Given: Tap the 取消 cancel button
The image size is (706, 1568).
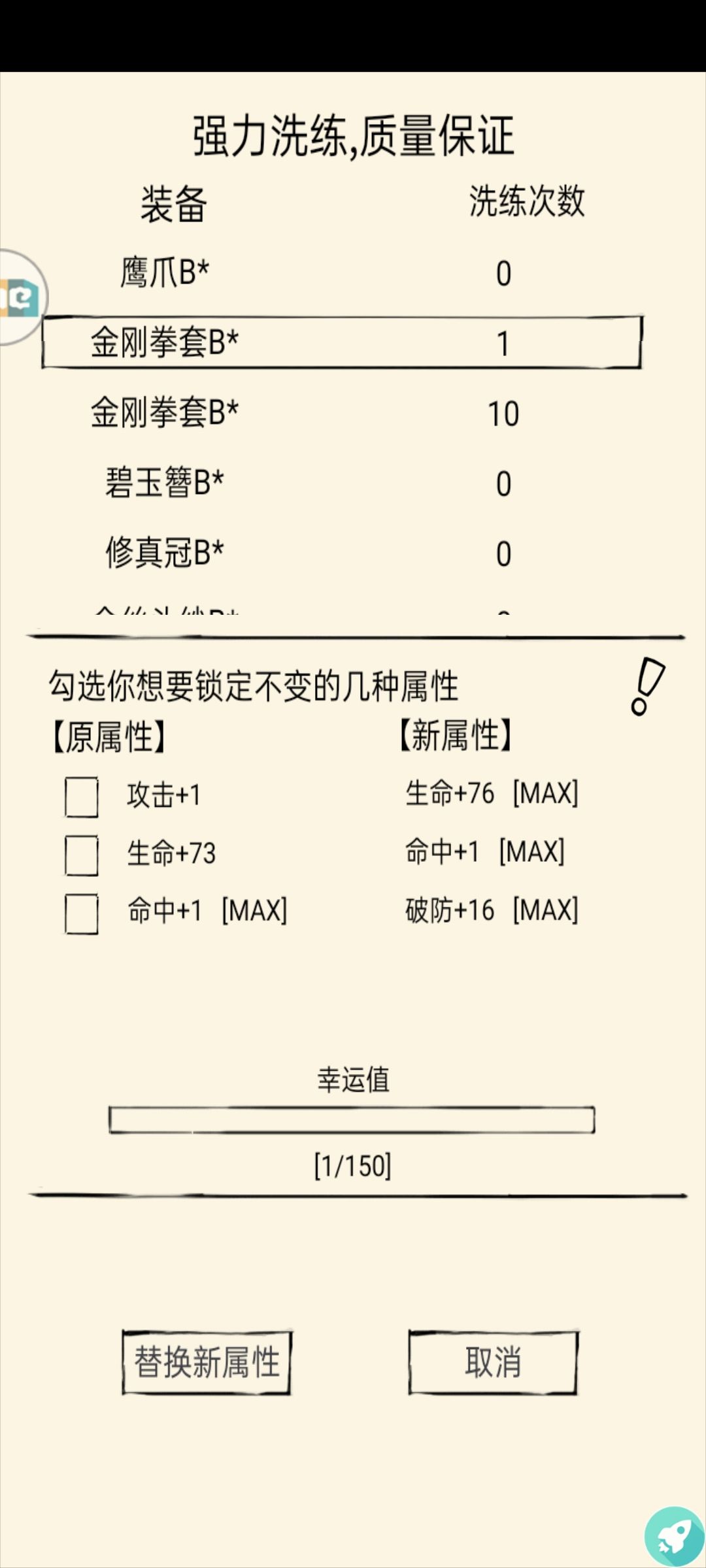Looking at the screenshot, I should click(494, 1362).
